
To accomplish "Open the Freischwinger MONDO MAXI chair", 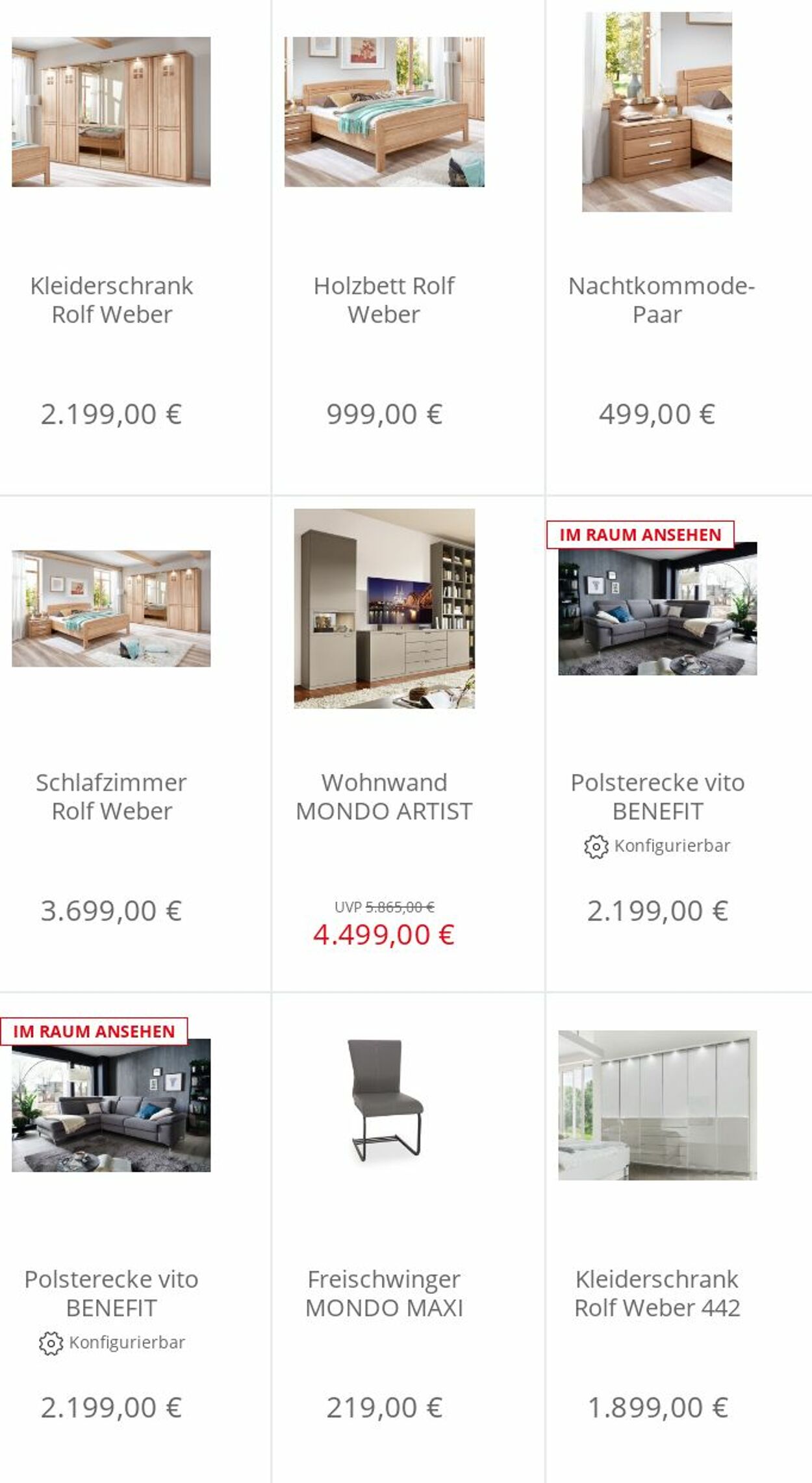I will [384, 1293].
